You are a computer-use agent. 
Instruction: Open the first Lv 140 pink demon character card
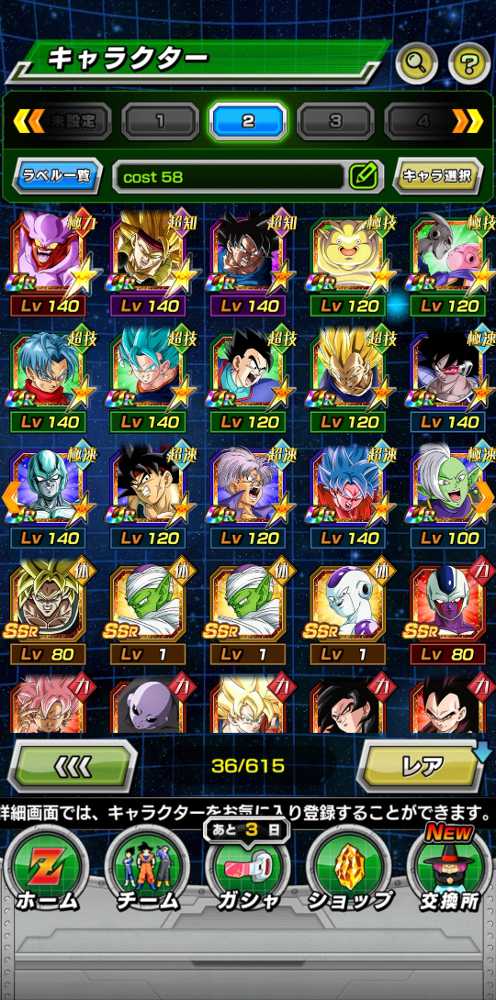click(50, 263)
